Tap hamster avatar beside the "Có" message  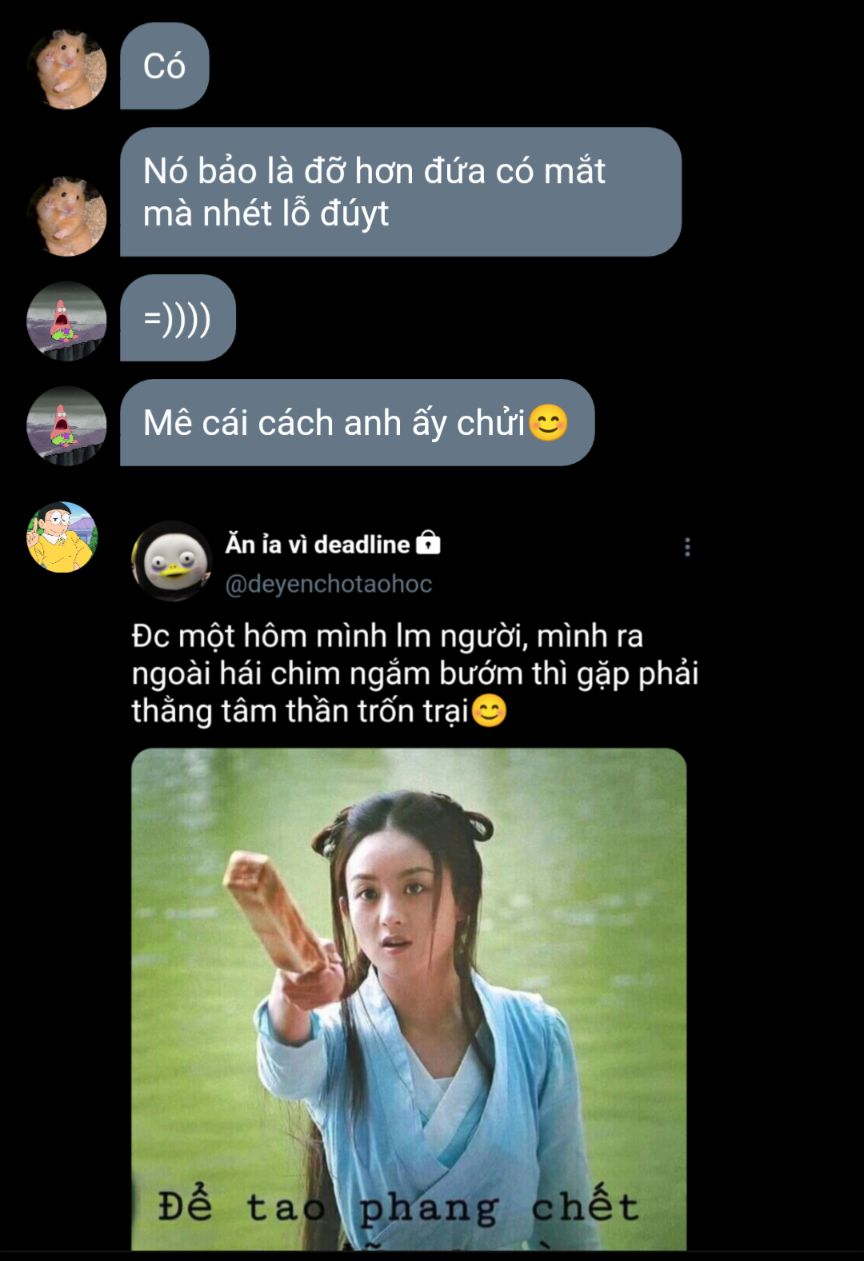[x=66, y=68]
